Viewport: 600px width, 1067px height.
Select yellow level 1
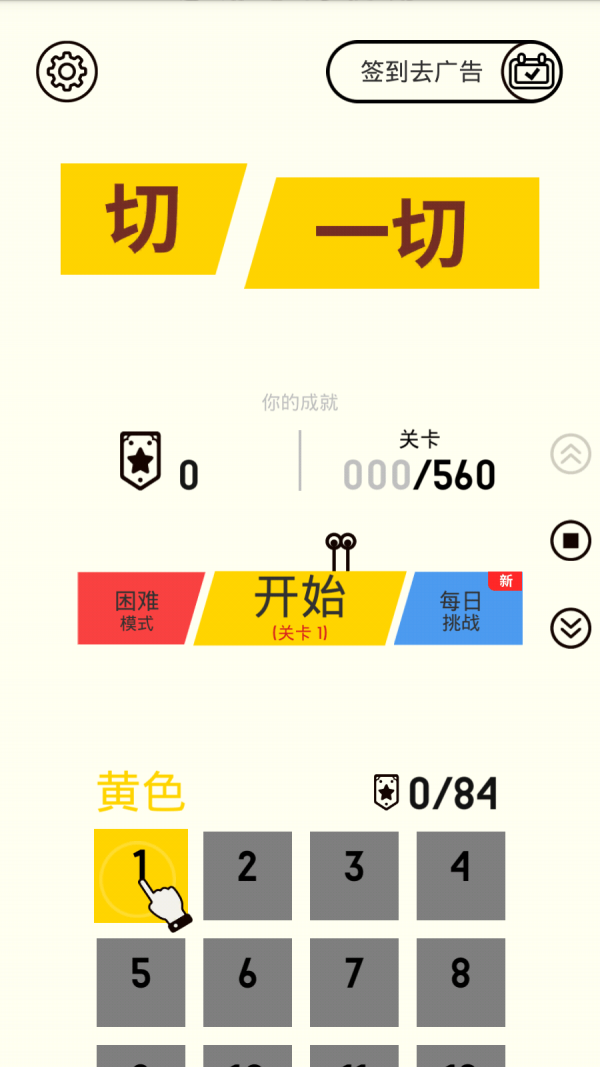click(140, 875)
